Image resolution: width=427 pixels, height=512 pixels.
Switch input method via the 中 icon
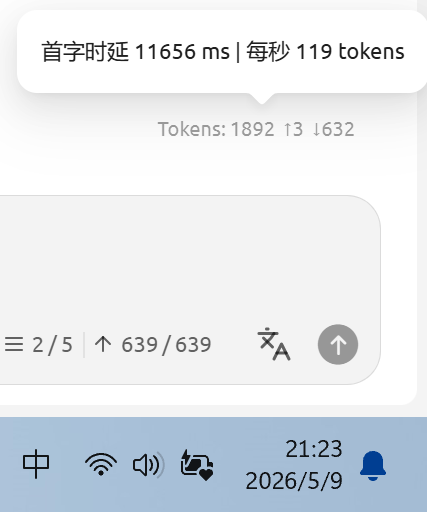click(36, 464)
